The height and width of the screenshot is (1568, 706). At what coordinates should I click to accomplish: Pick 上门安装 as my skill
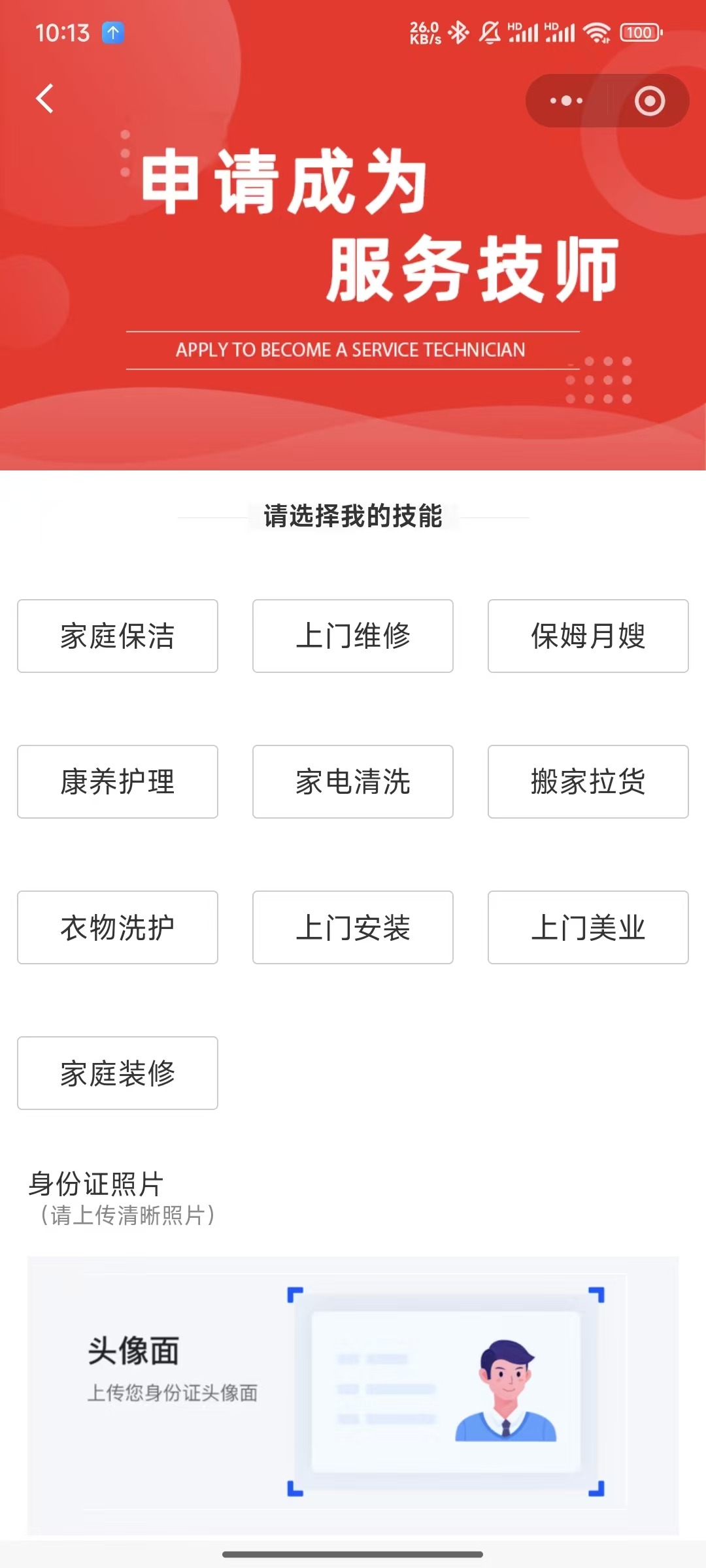[353, 927]
